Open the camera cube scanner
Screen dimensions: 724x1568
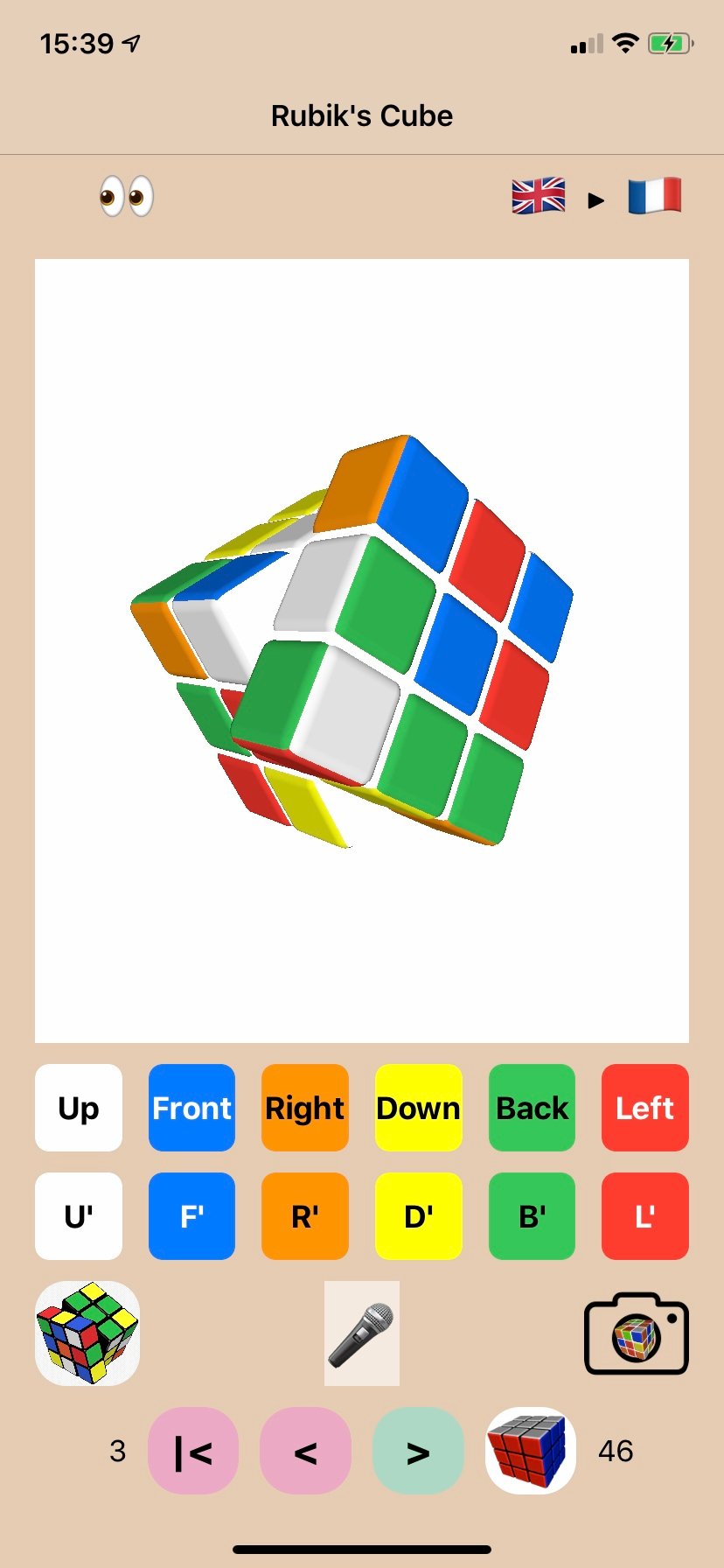click(636, 1333)
